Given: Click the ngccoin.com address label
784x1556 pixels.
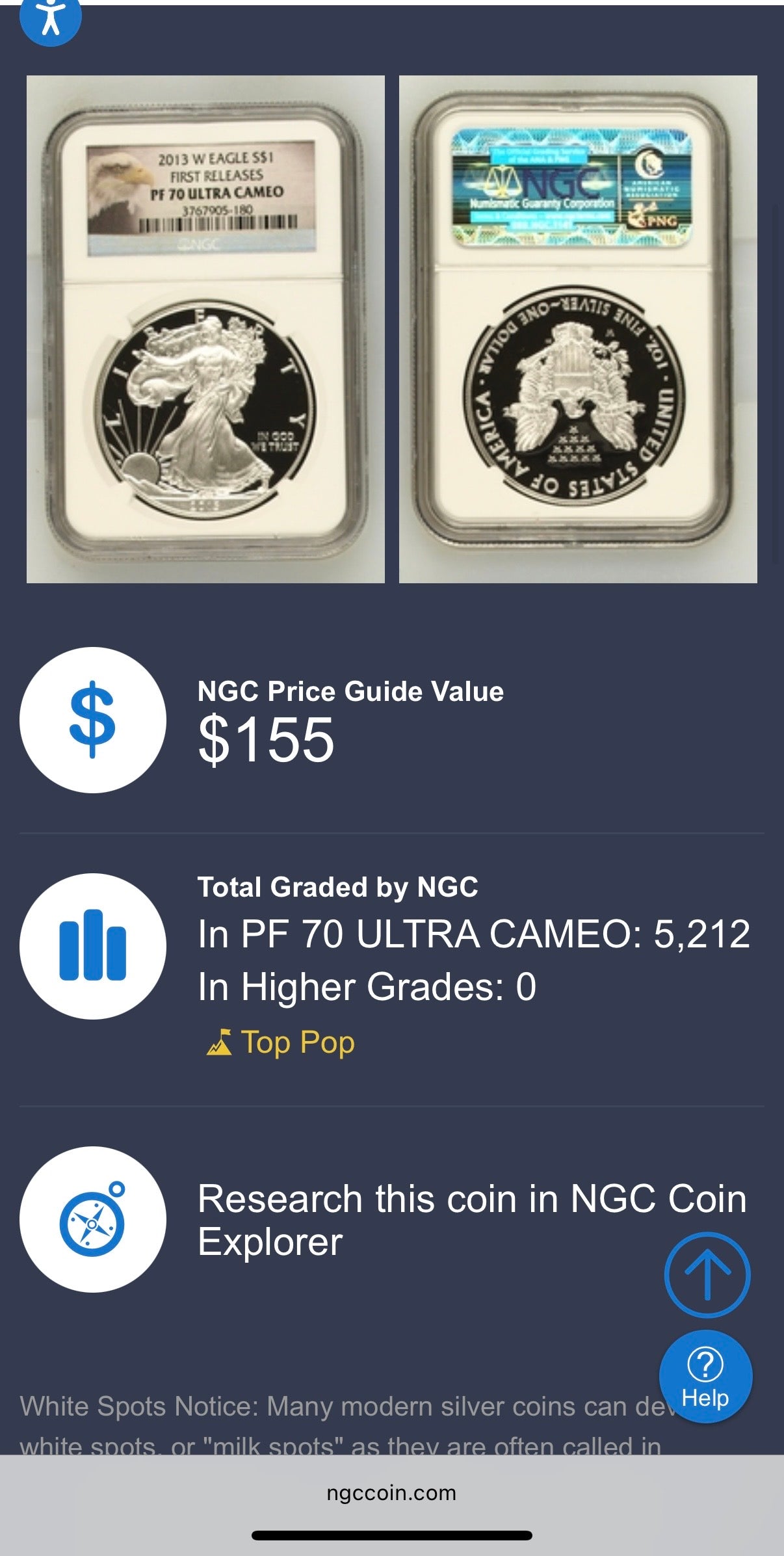Looking at the screenshot, I should click(391, 1493).
